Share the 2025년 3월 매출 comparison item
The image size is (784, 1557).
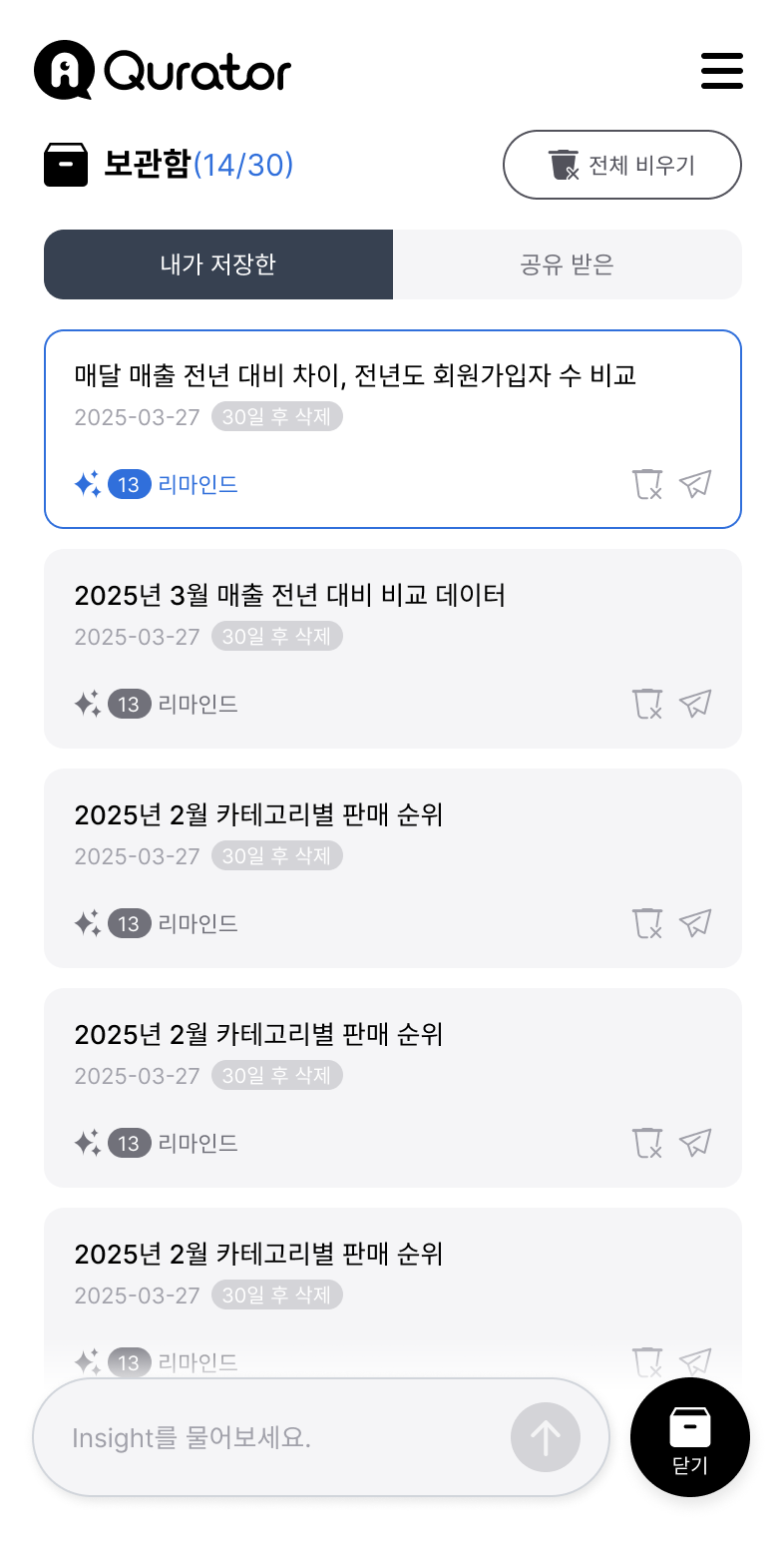click(x=695, y=704)
